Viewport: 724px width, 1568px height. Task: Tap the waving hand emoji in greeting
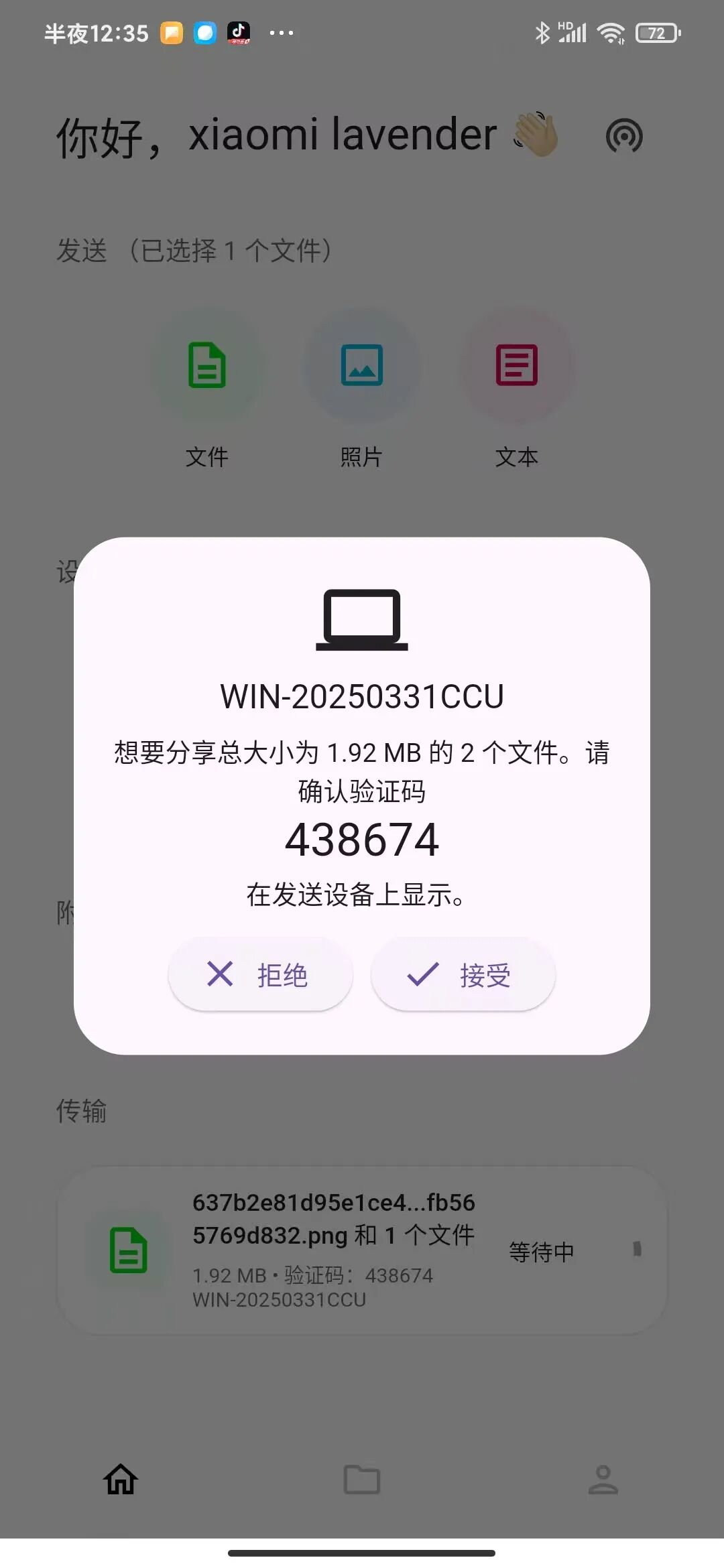pyautogui.click(x=536, y=134)
